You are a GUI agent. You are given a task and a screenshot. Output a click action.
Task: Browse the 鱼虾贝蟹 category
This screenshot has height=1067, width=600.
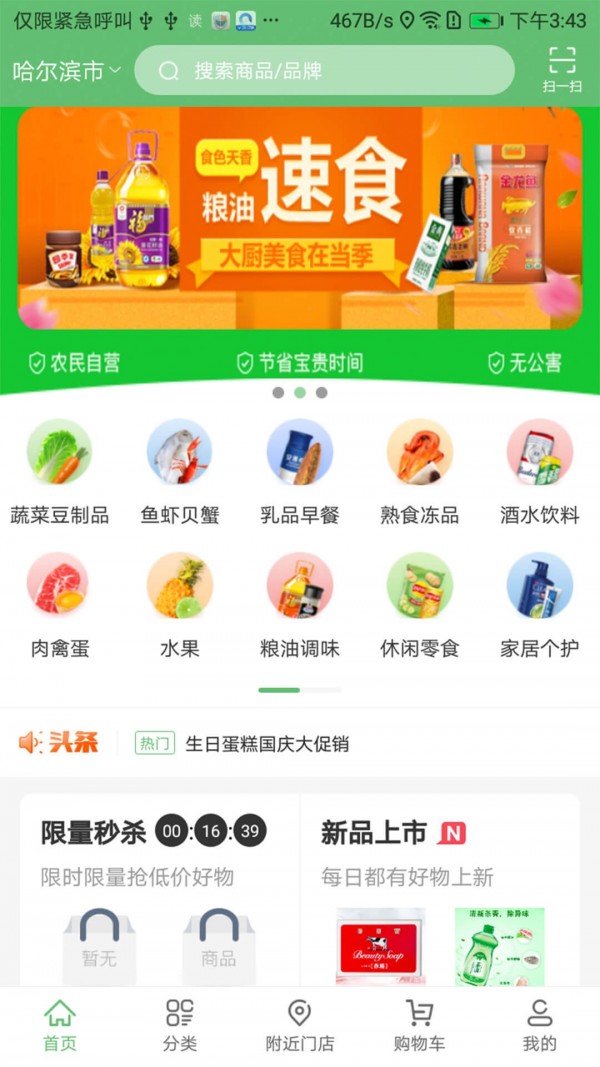pos(180,472)
